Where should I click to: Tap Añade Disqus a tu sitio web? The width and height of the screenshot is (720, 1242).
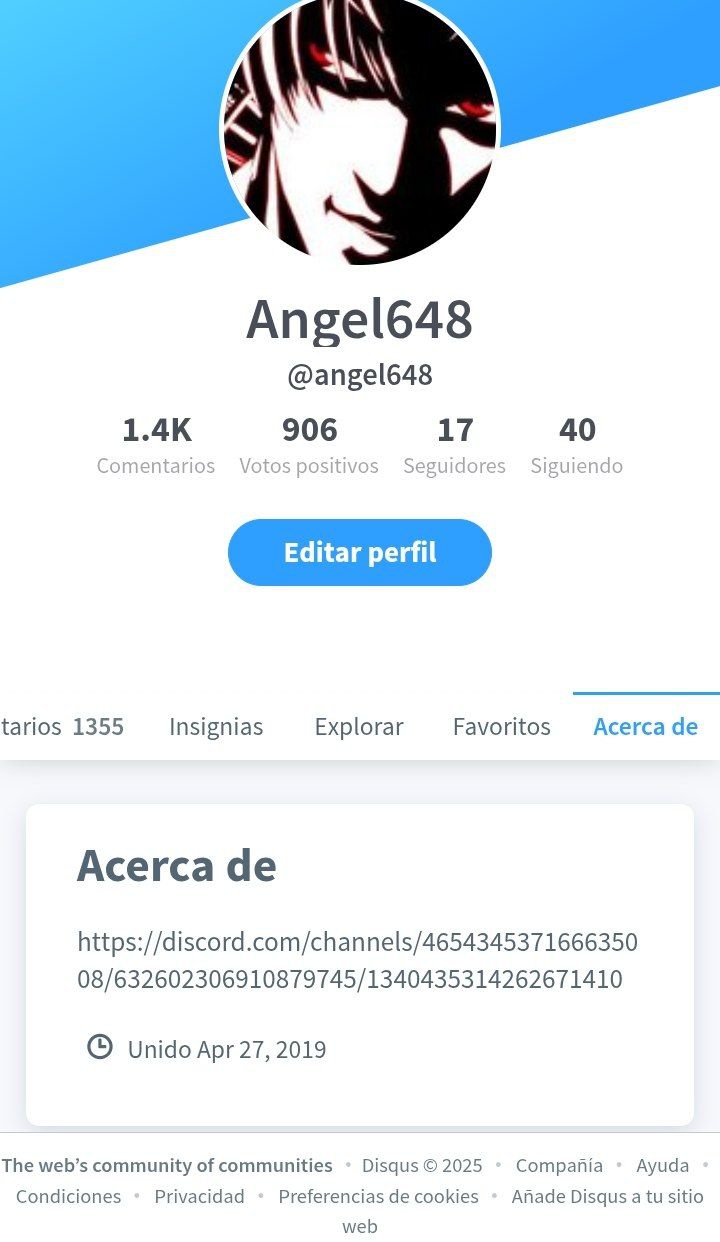coord(607,1196)
